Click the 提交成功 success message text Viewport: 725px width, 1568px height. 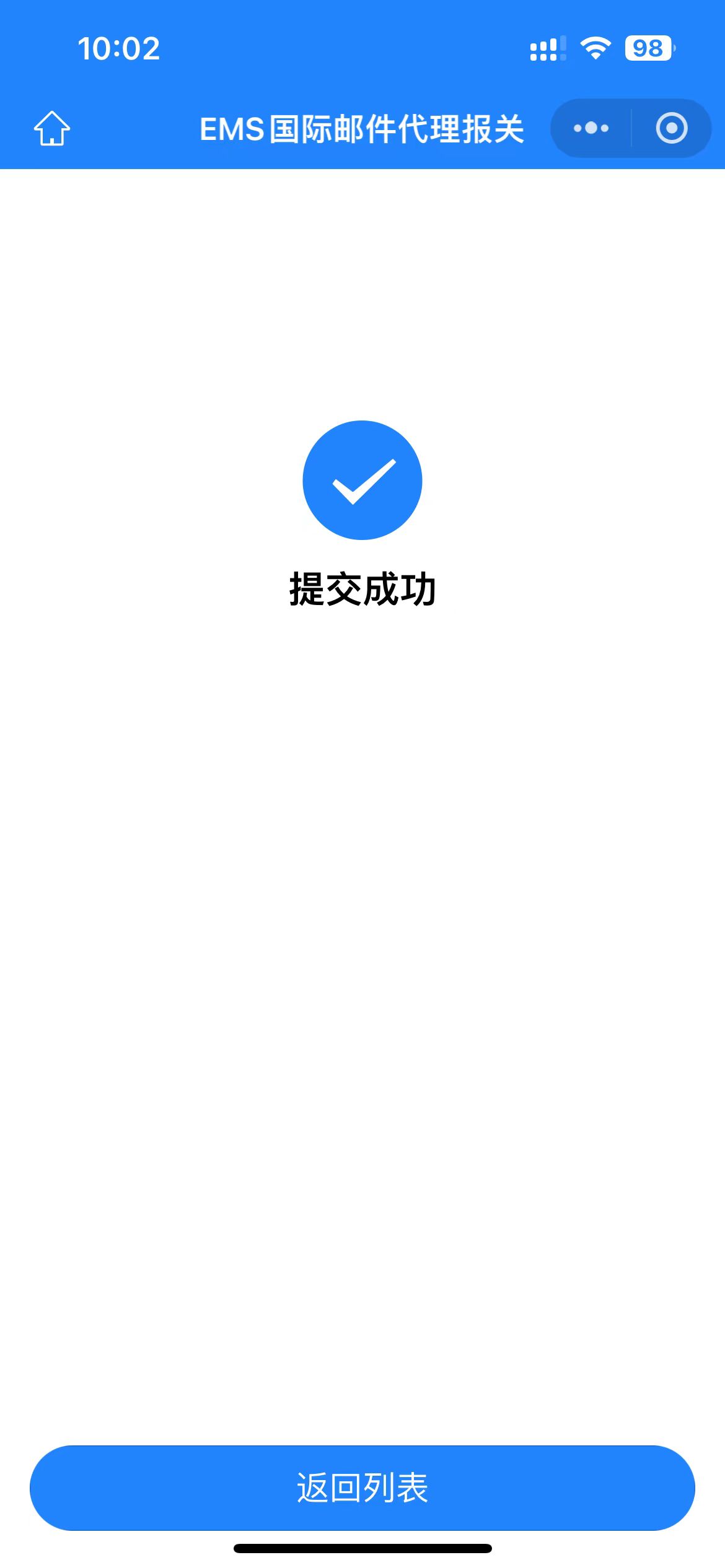click(x=362, y=591)
